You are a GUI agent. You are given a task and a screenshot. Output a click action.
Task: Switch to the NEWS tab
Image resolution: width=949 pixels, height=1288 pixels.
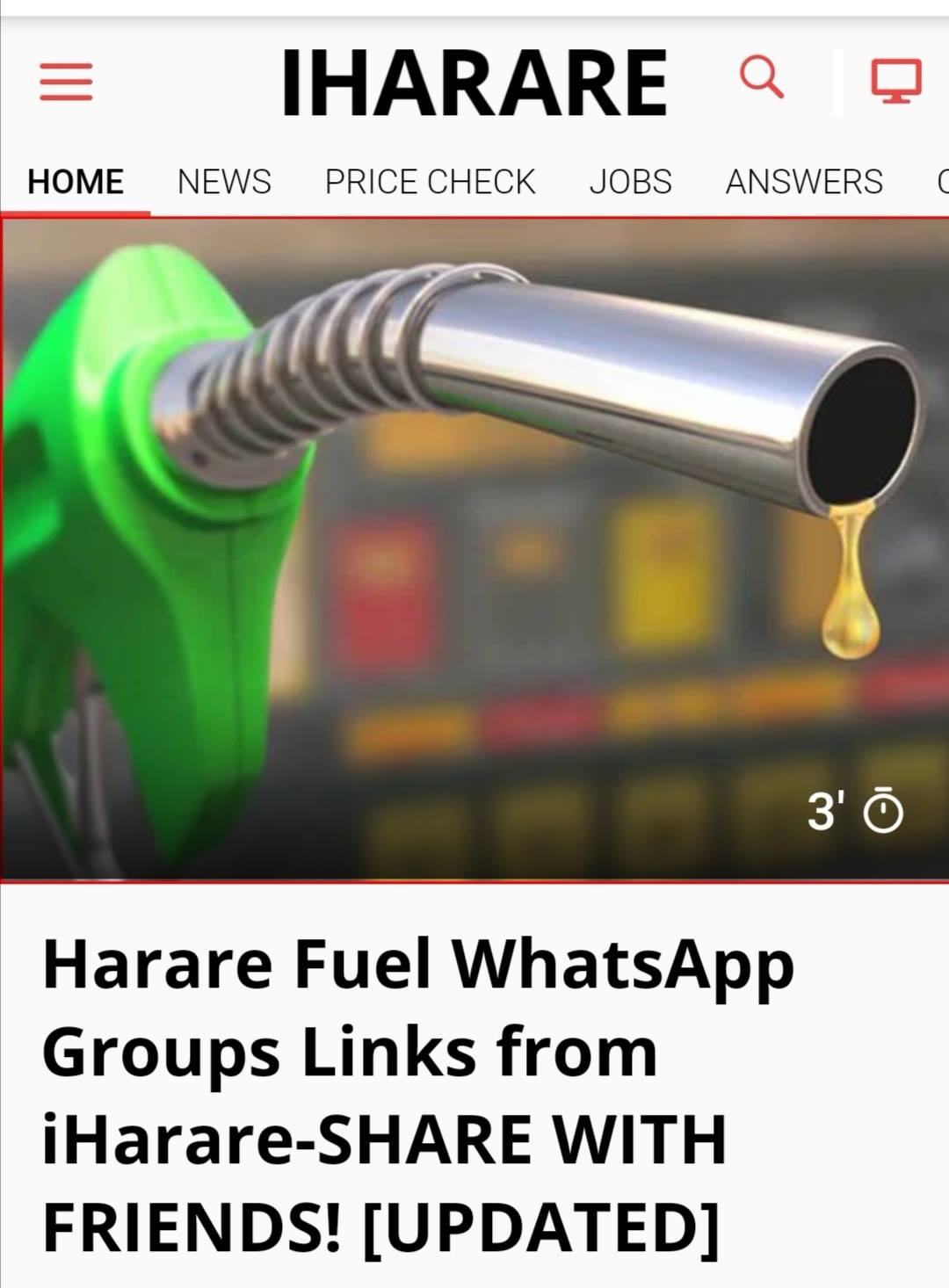[x=224, y=182]
